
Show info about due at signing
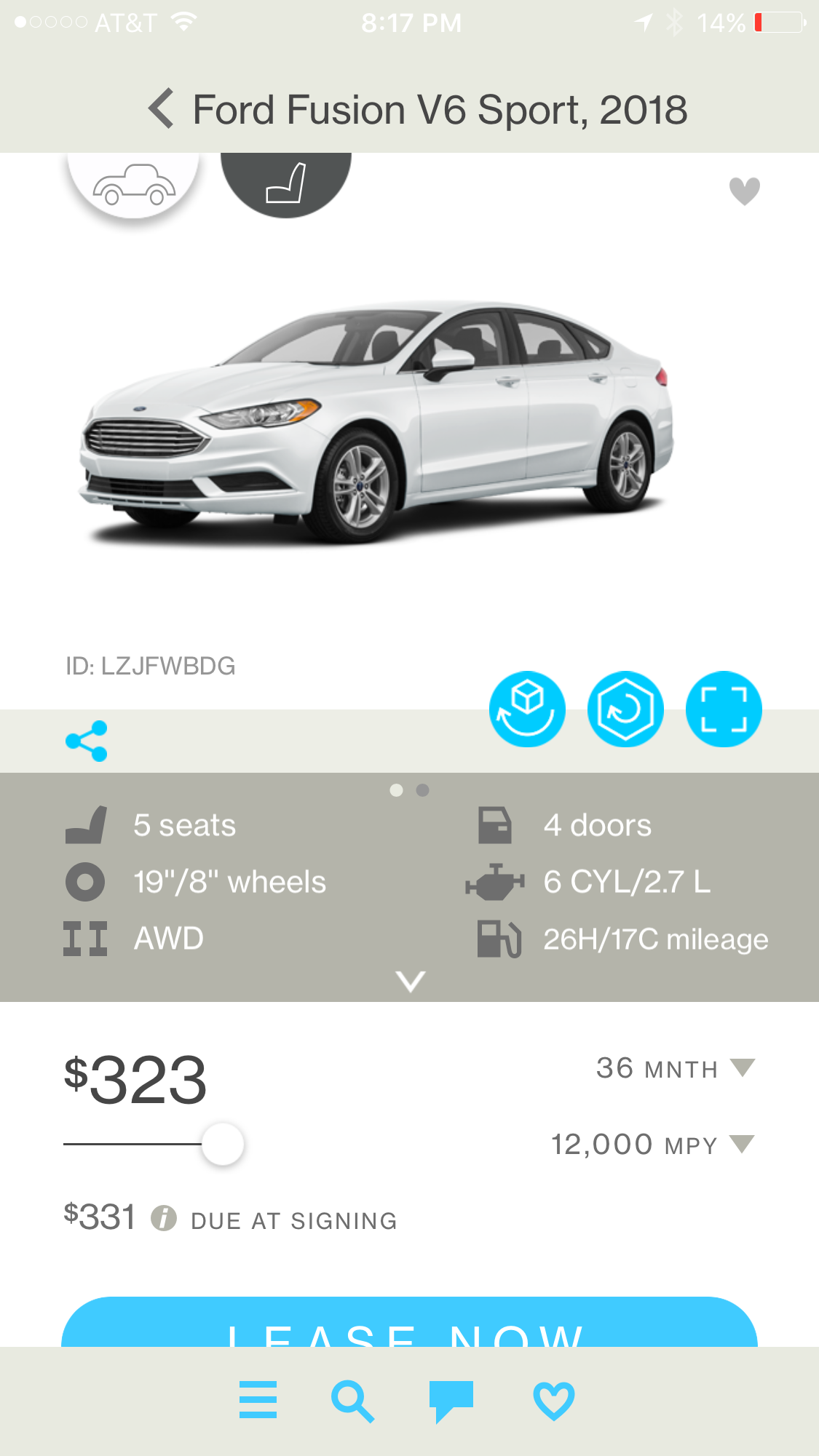(164, 1218)
